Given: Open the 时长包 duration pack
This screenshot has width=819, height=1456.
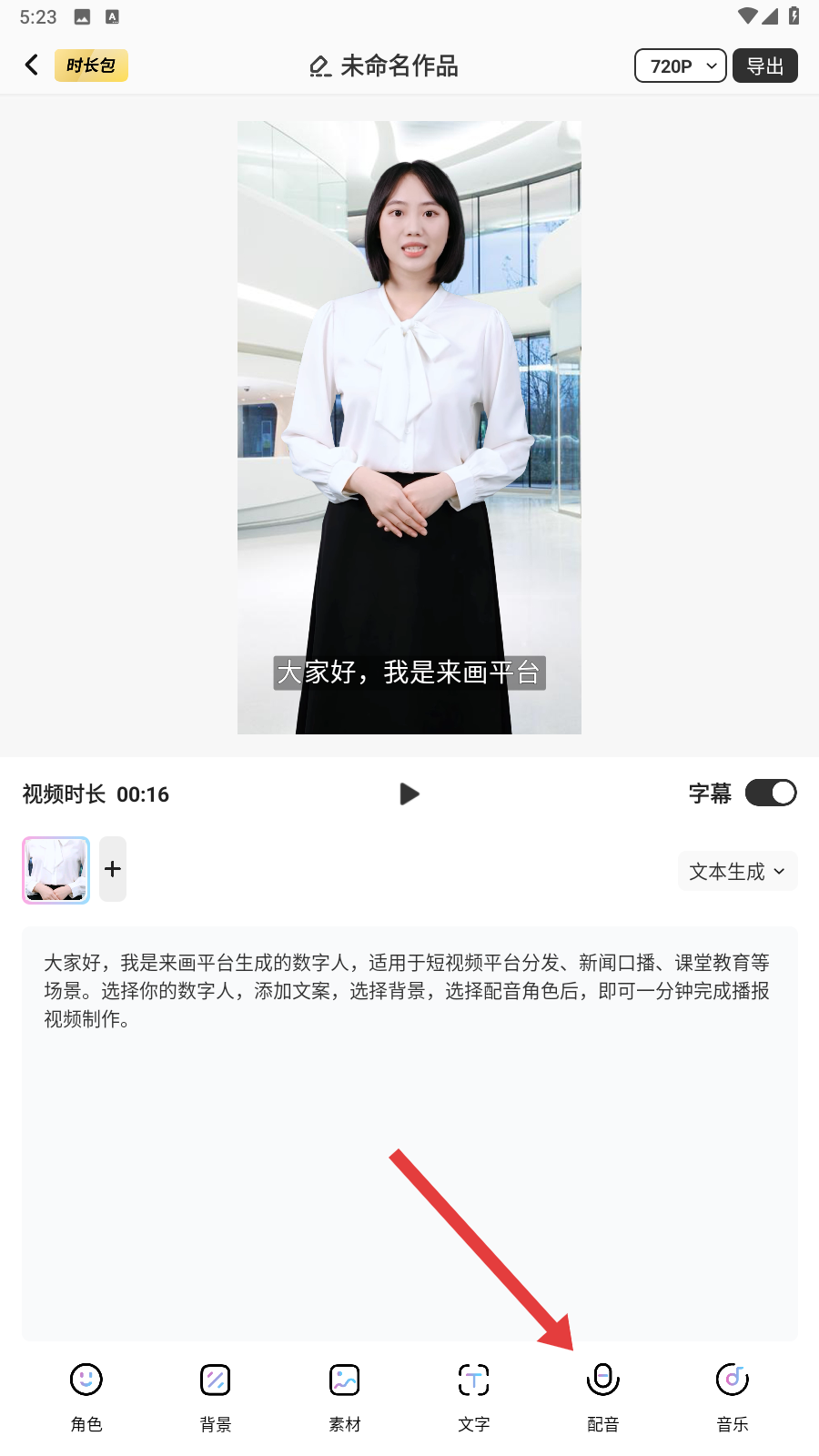Looking at the screenshot, I should [x=91, y=66].
